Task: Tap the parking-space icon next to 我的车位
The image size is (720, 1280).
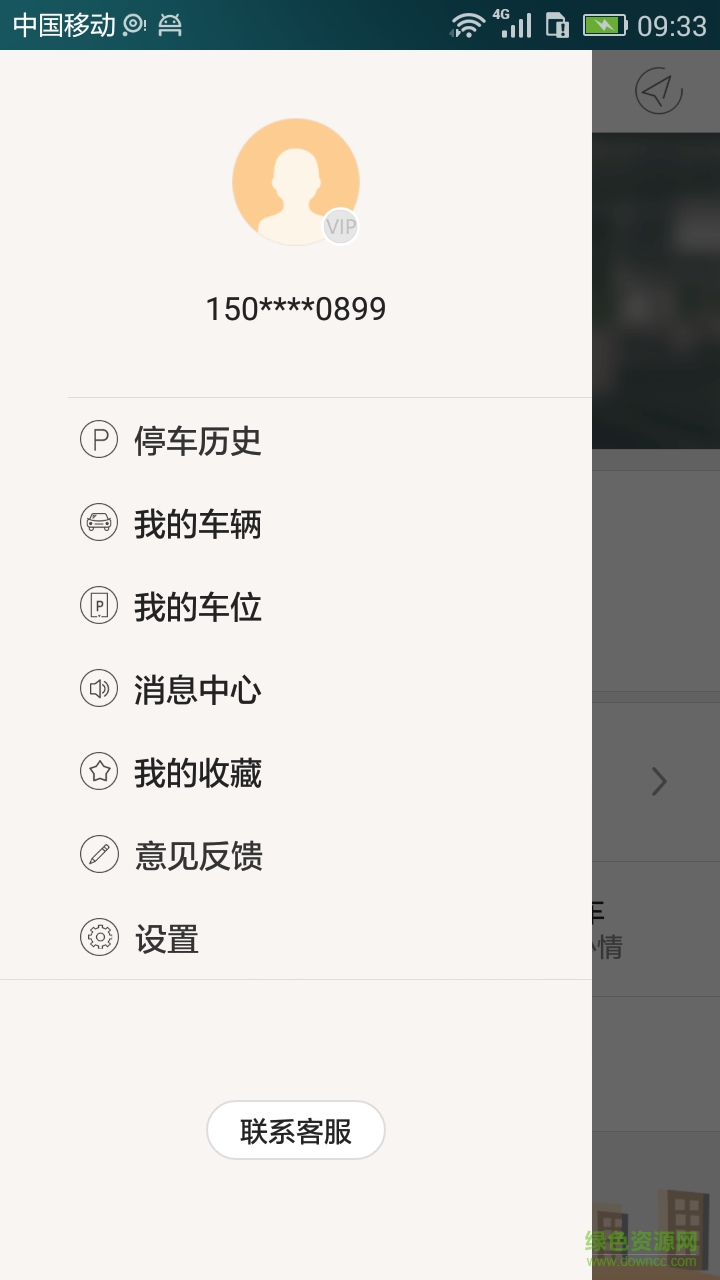Action: (98, 606)
